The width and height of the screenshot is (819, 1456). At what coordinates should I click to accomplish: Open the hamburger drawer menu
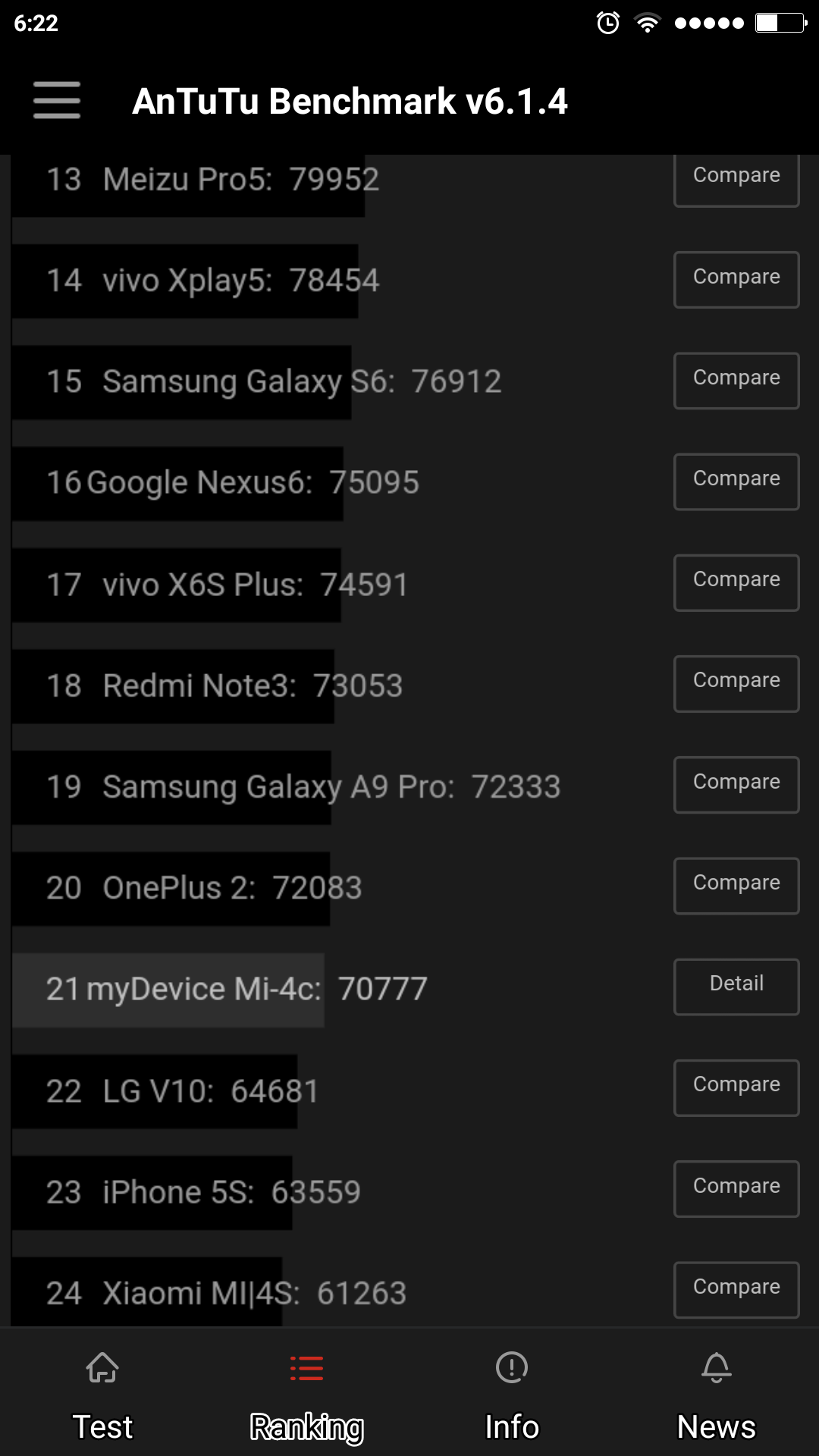click(x=57, y=100)
